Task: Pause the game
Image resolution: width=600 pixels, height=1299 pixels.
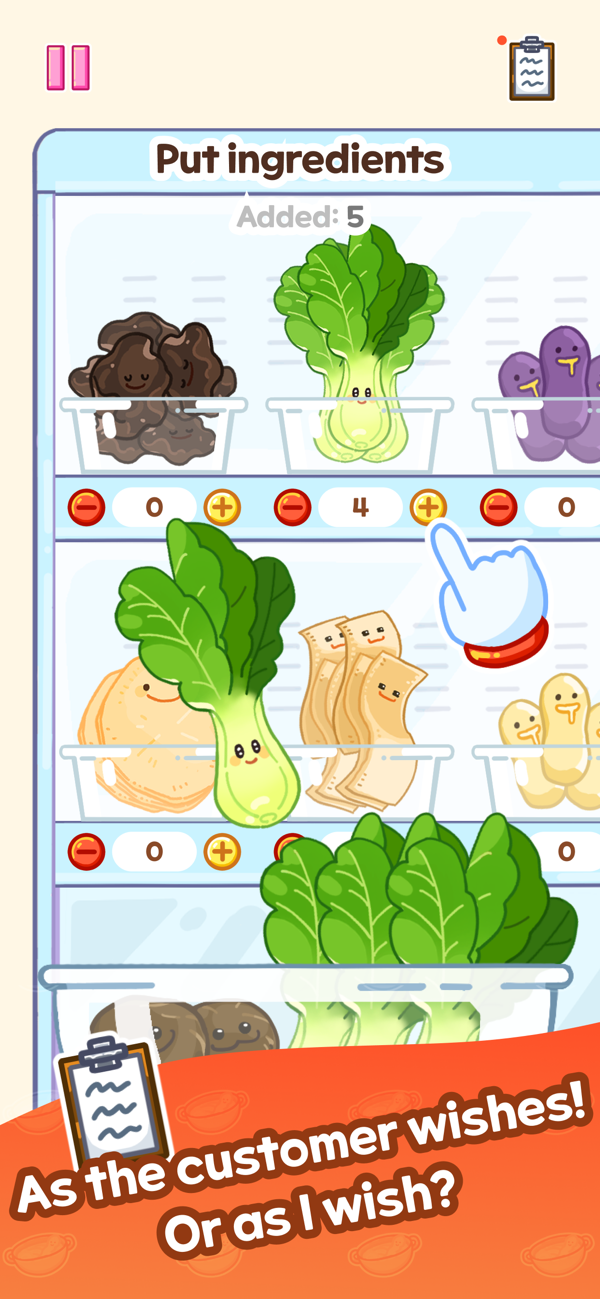Action: click(x=68, y=67)
